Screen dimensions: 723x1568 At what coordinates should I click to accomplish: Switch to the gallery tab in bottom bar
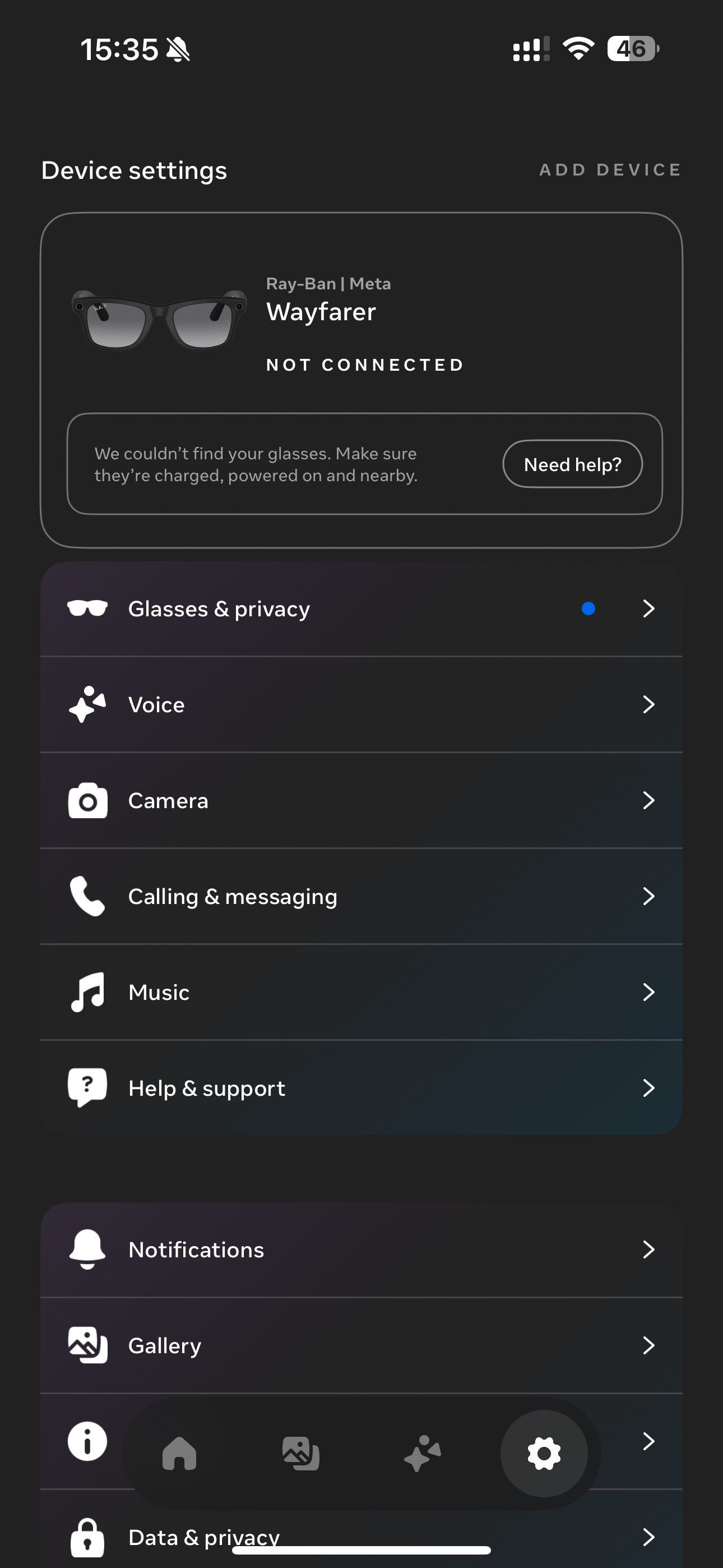coord(300,1454)
